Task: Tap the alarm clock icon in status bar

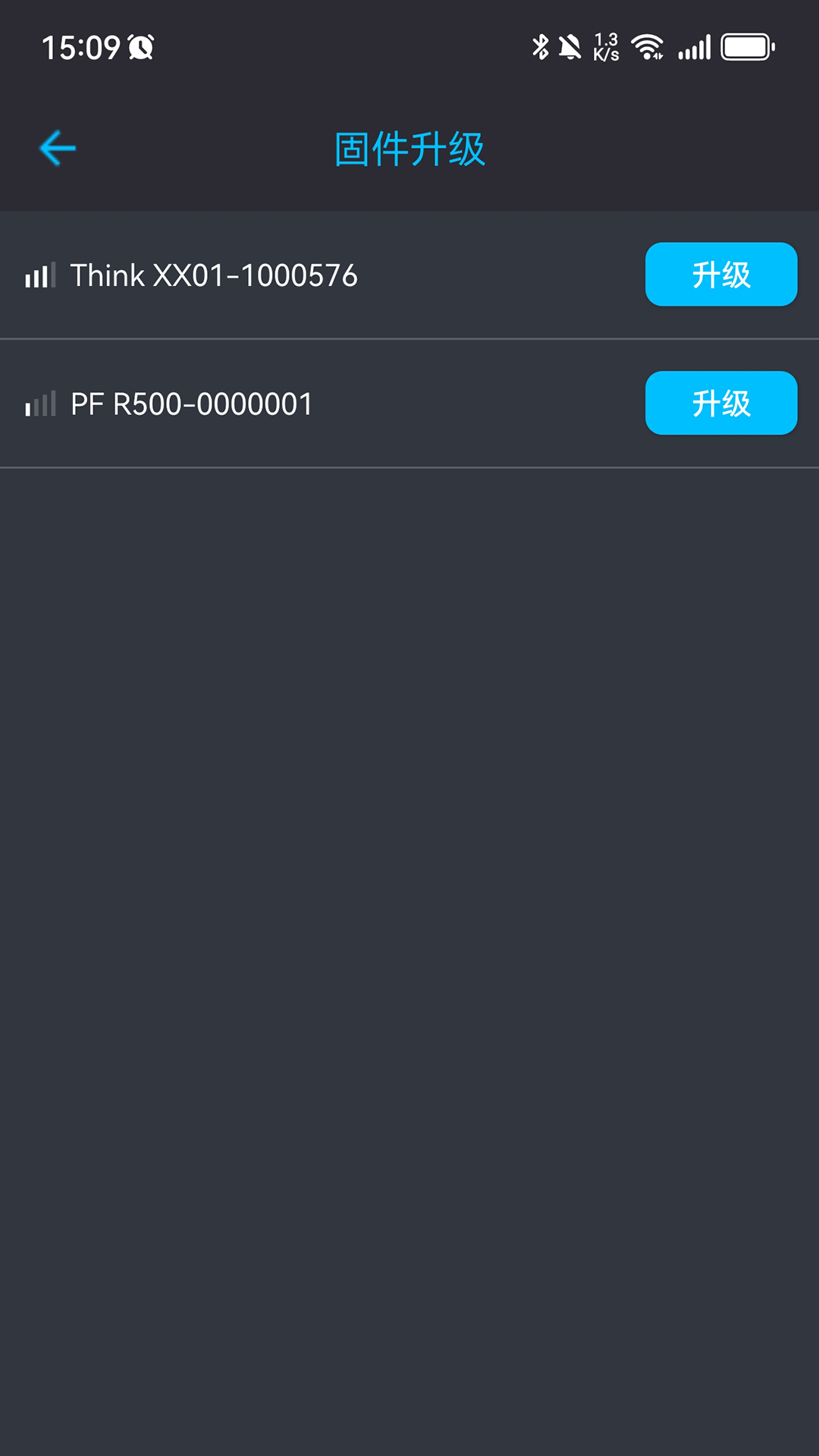Action: [141, 47]
